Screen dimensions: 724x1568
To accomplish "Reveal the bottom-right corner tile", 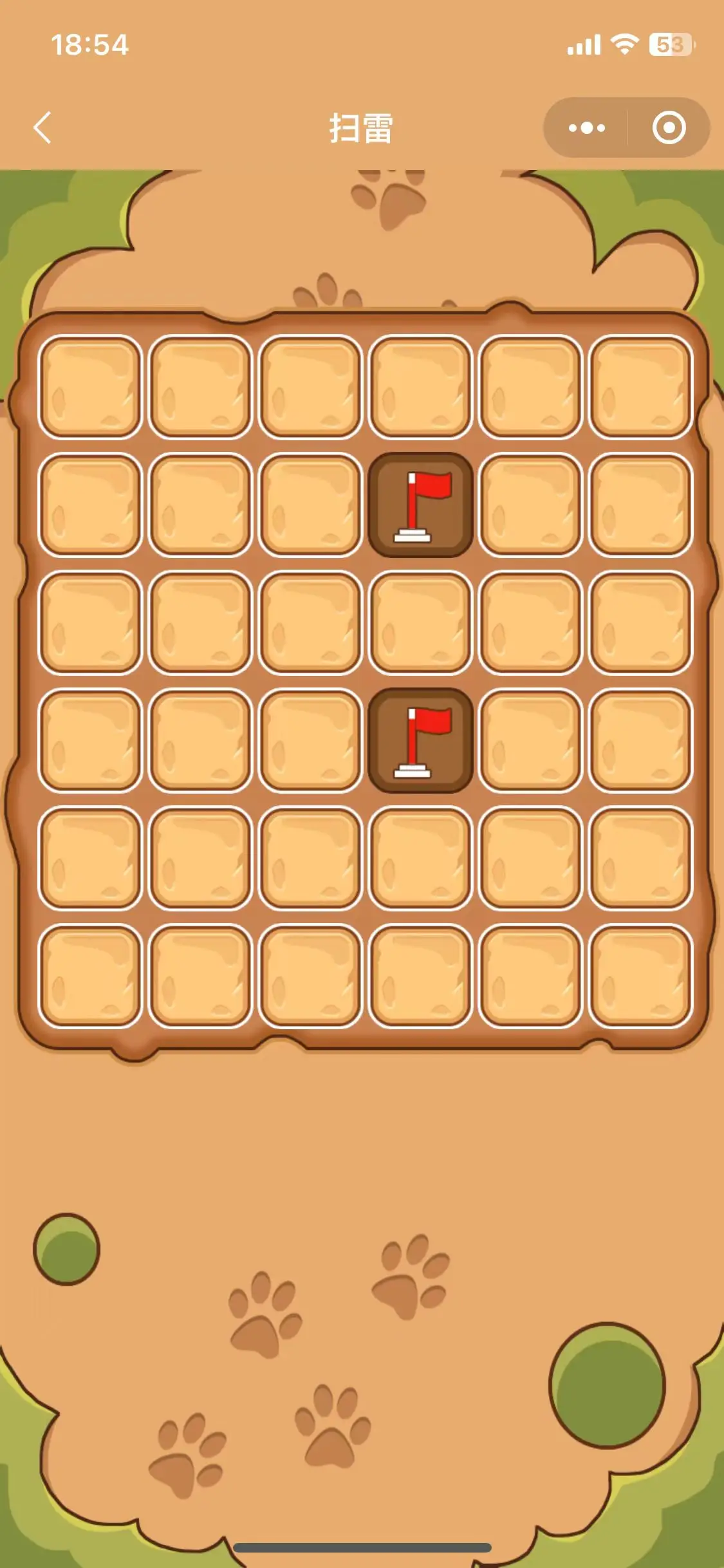I will click(x=640, y=976).
